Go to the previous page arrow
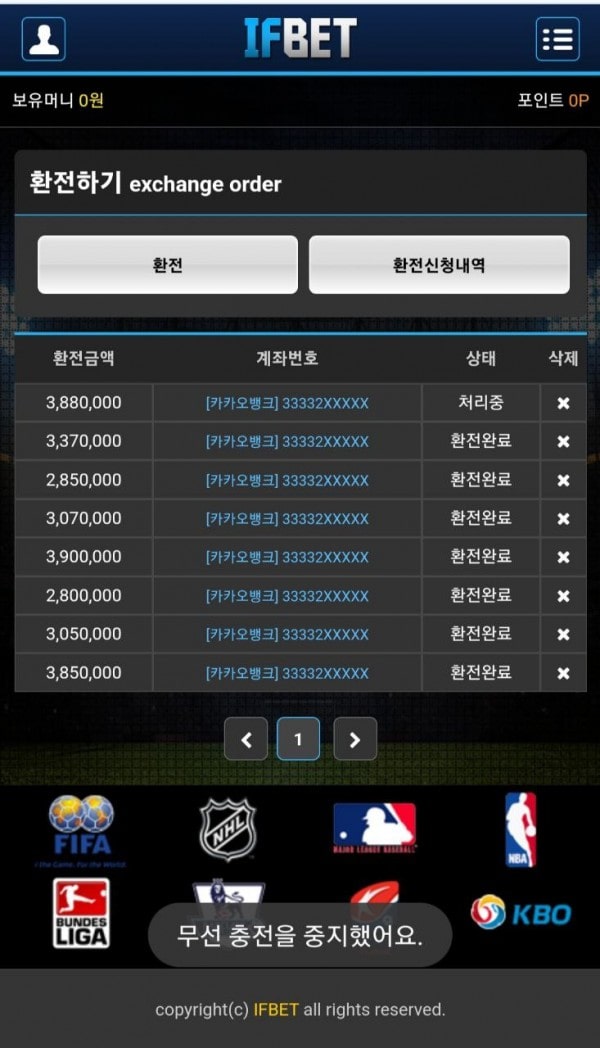 [246, 740]
